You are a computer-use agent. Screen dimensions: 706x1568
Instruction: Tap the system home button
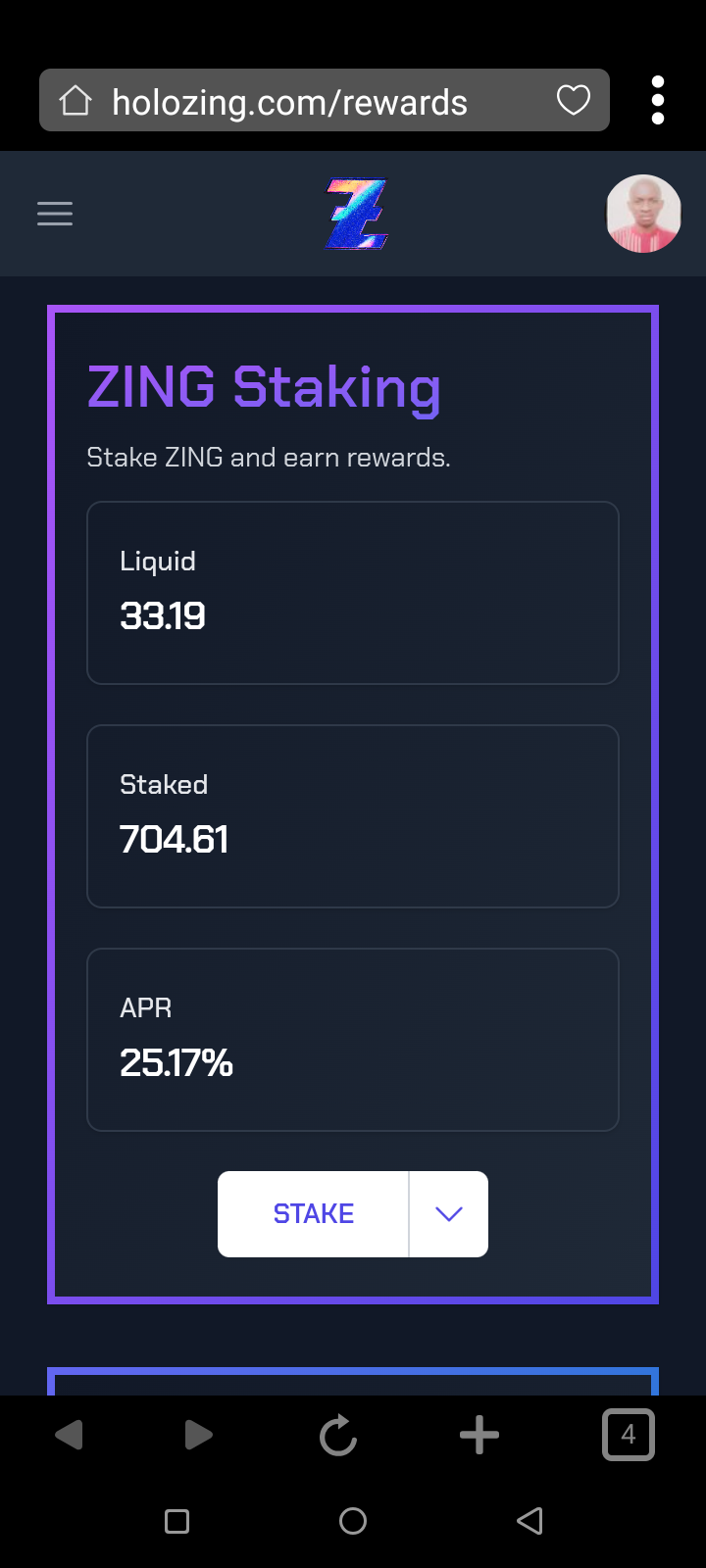pos(353,1521)
